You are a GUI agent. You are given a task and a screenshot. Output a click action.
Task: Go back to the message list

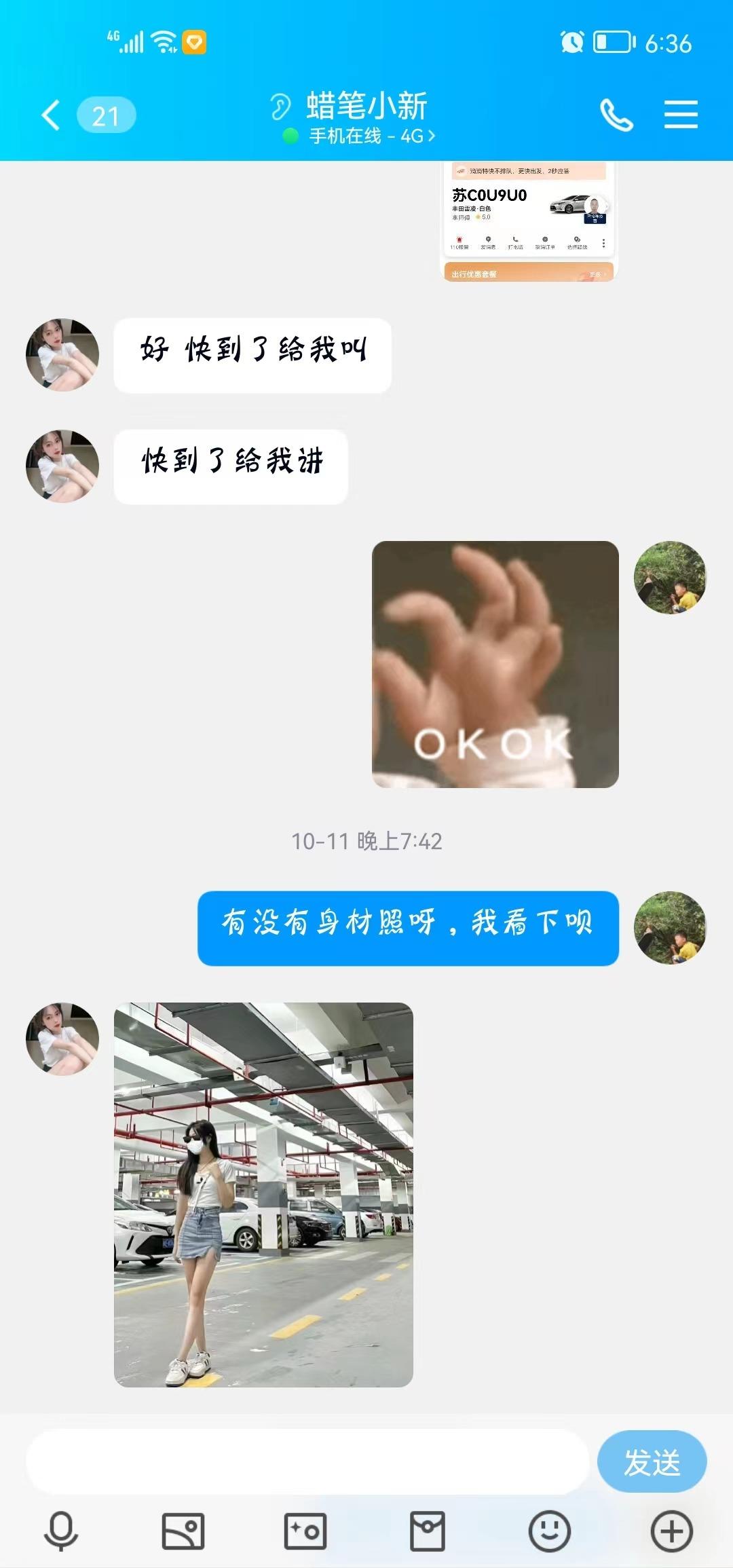pos(52,115)
